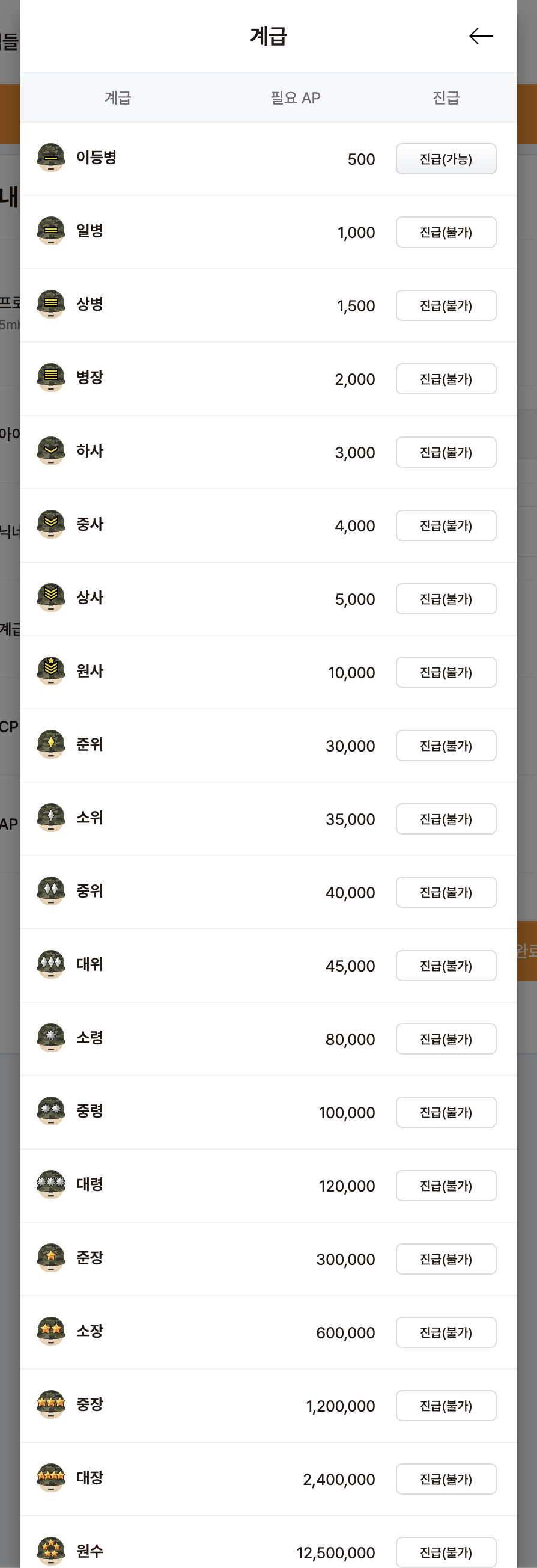Tap the promotion button for 중장

pos(446,1406)
